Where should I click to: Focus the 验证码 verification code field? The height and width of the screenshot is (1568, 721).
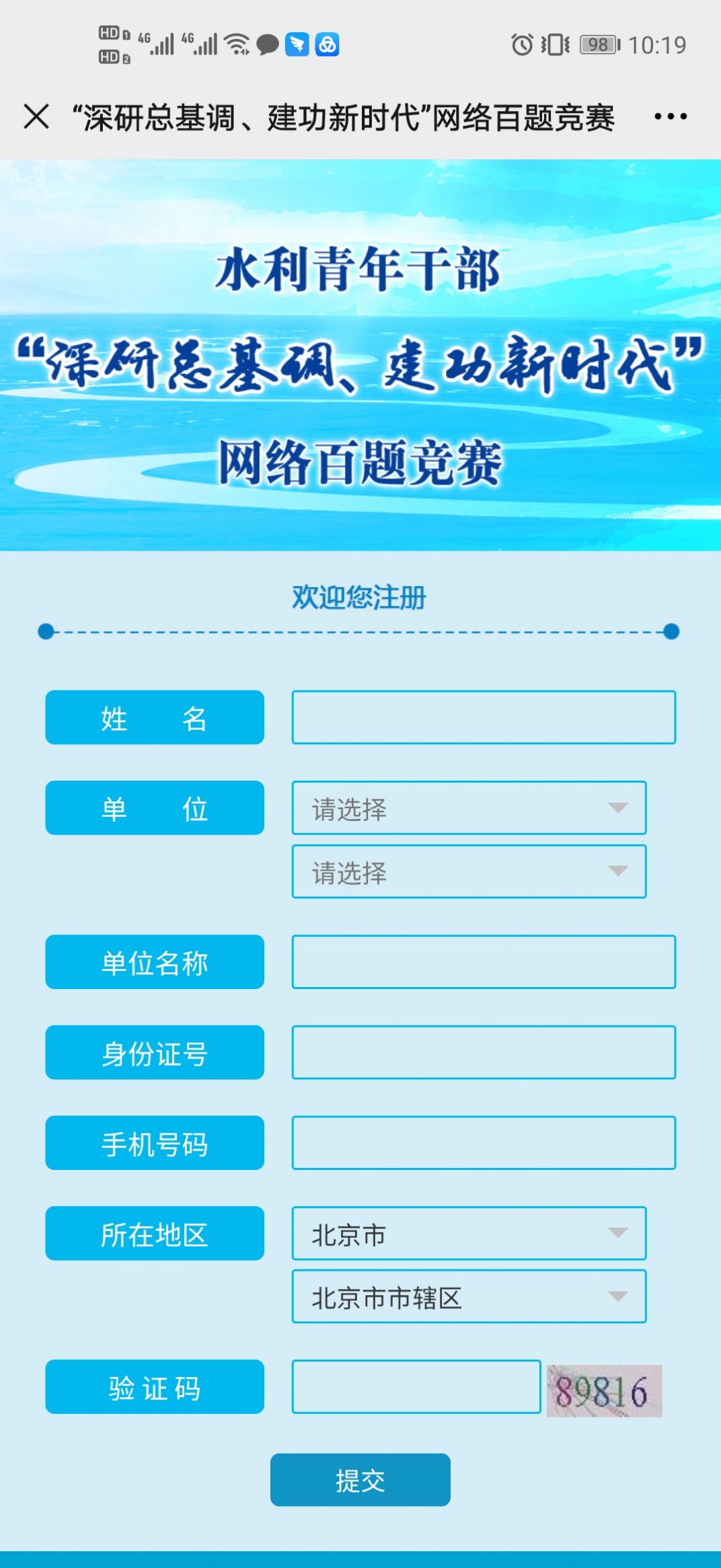coord(416,1387)
